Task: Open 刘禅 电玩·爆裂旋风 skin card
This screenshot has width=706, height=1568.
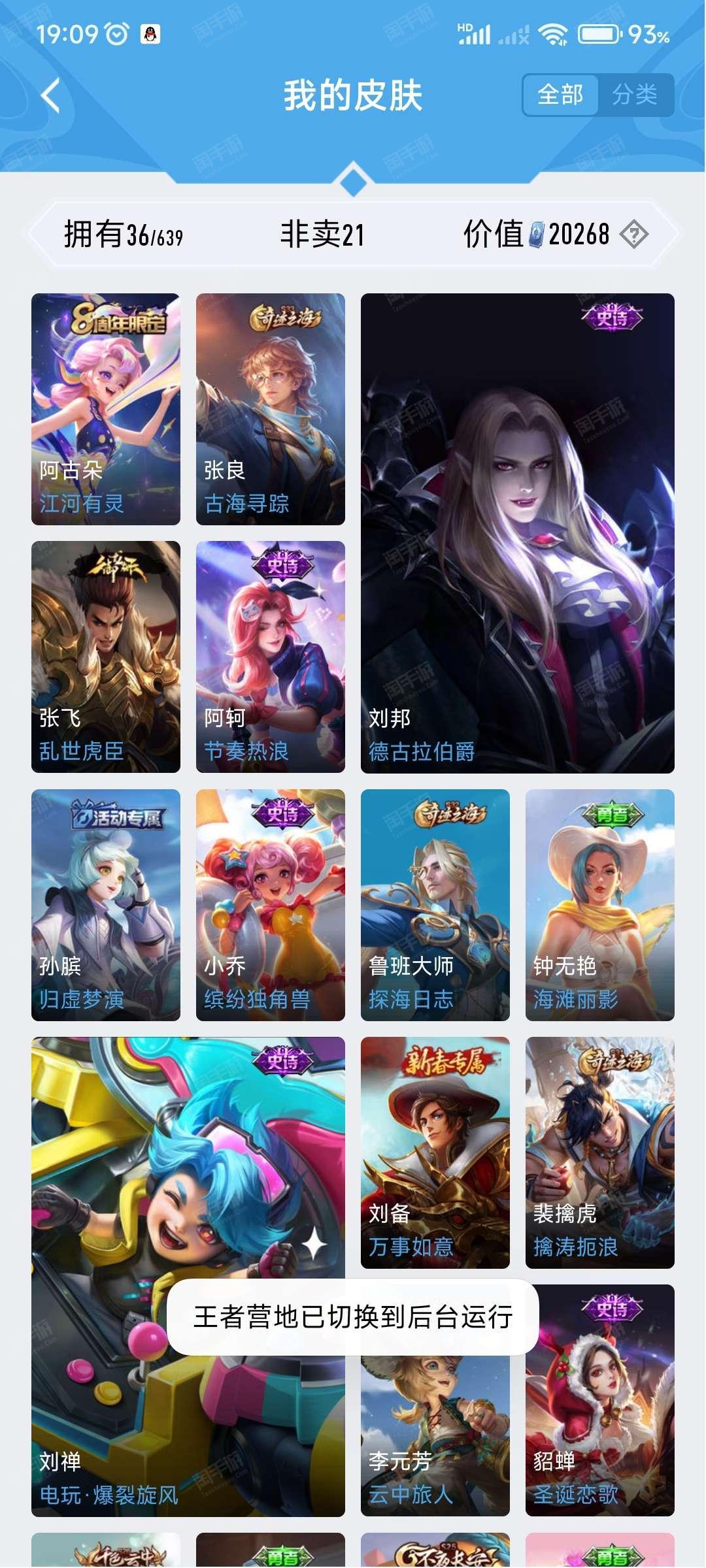Action: 188,1277
